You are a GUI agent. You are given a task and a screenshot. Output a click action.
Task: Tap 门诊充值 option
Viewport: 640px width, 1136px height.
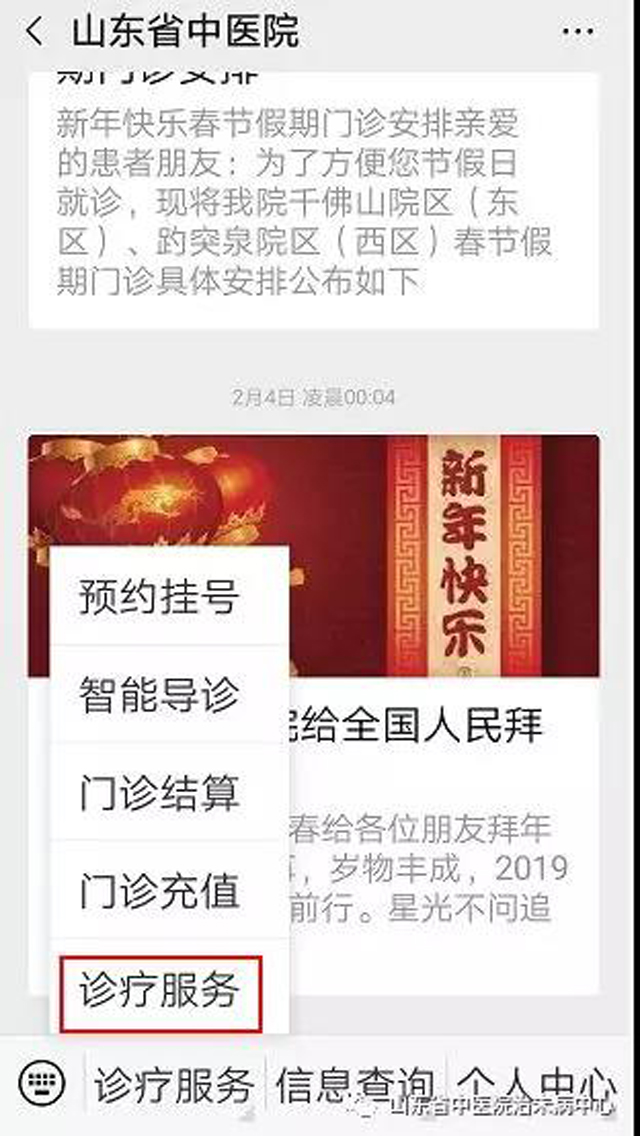pos(159,889)
